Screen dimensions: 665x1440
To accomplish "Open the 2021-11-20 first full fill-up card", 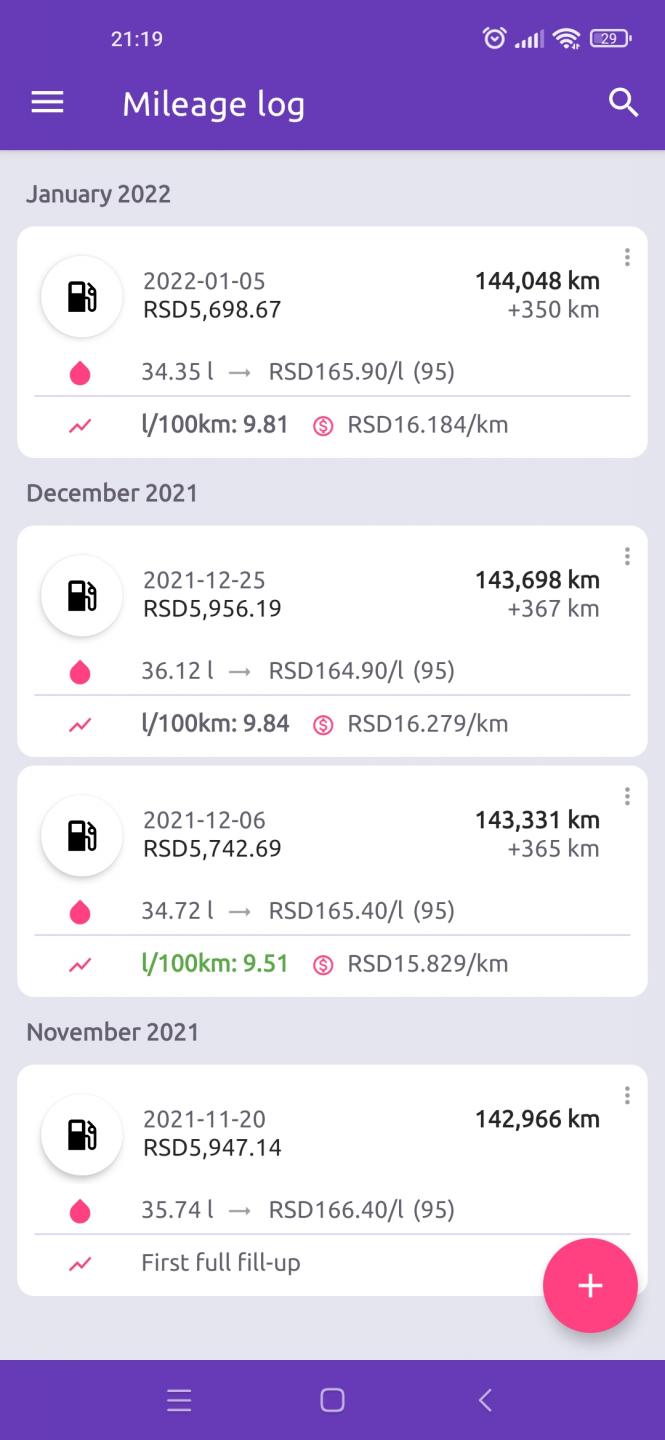I will pyautogui.click(x=332, y=1180).
